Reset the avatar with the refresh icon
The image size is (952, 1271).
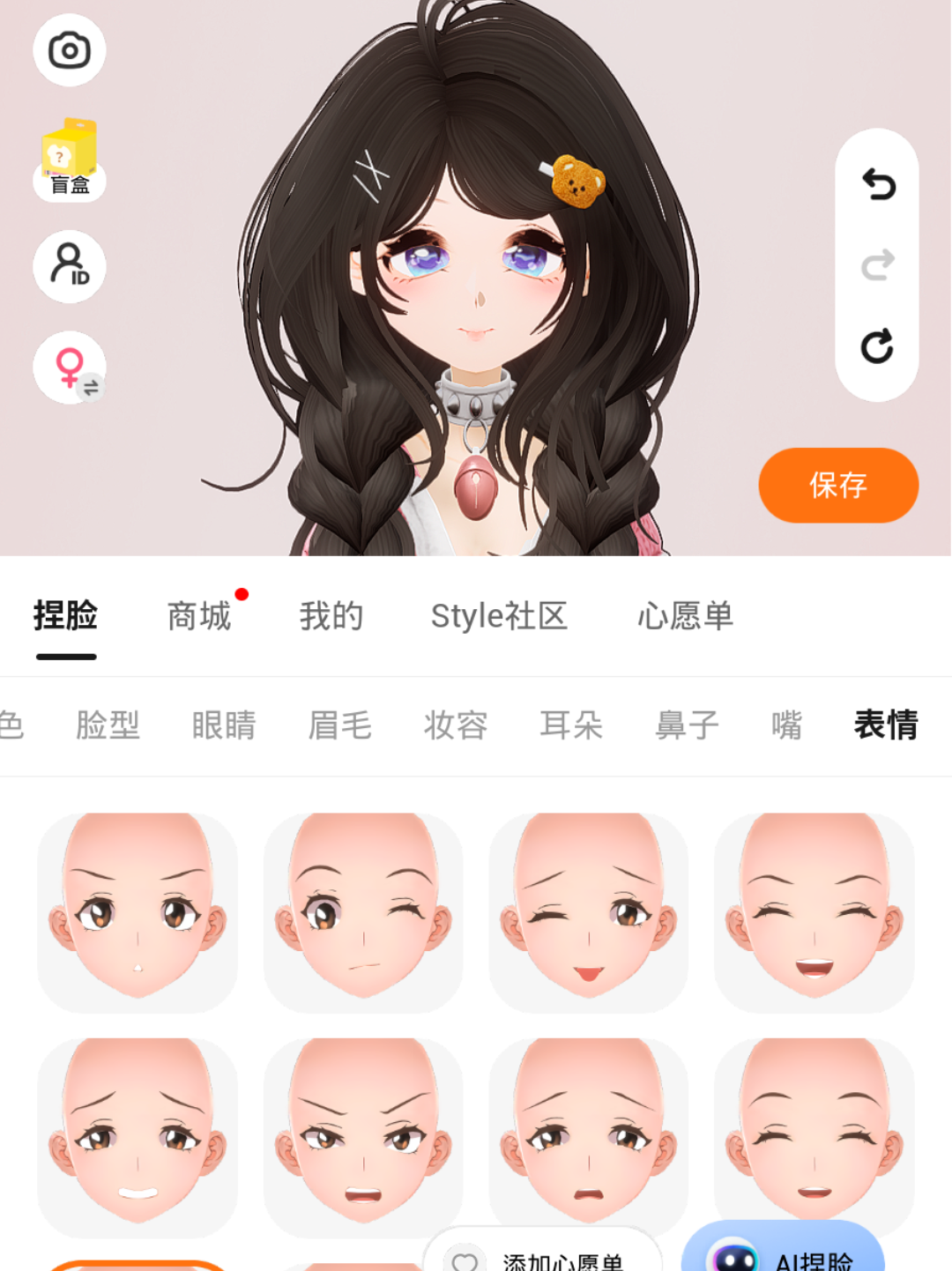(x=877, y=346)
